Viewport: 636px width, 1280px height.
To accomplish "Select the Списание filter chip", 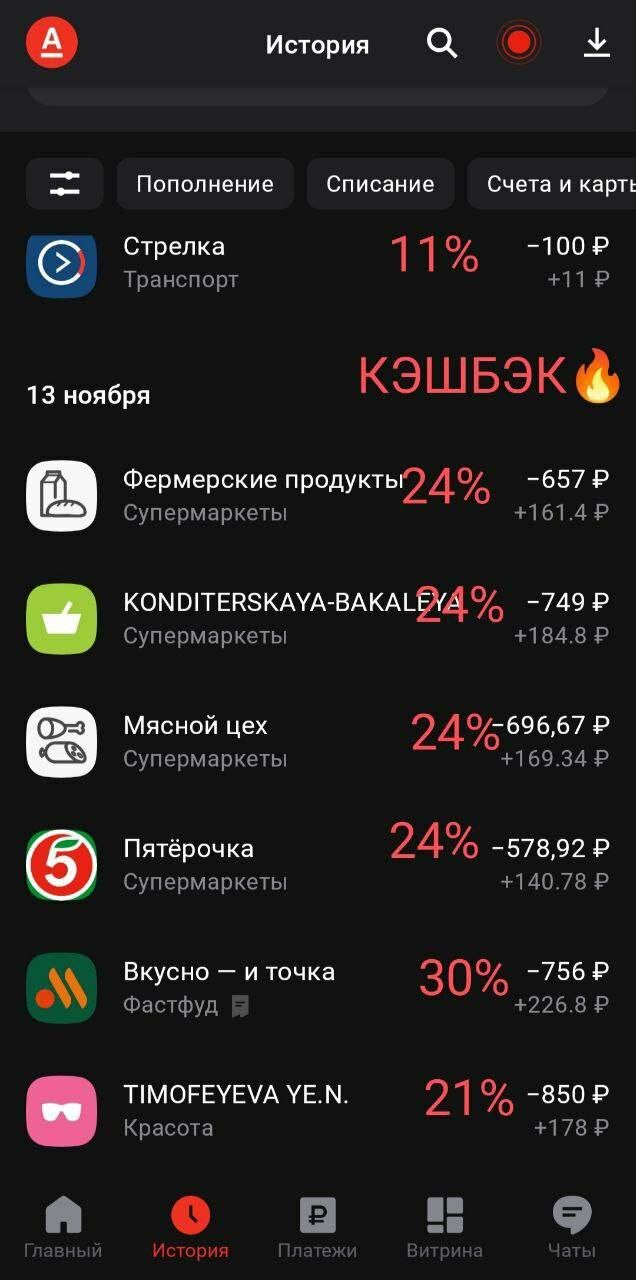I will pyautogui.click(x=380, y=184).
